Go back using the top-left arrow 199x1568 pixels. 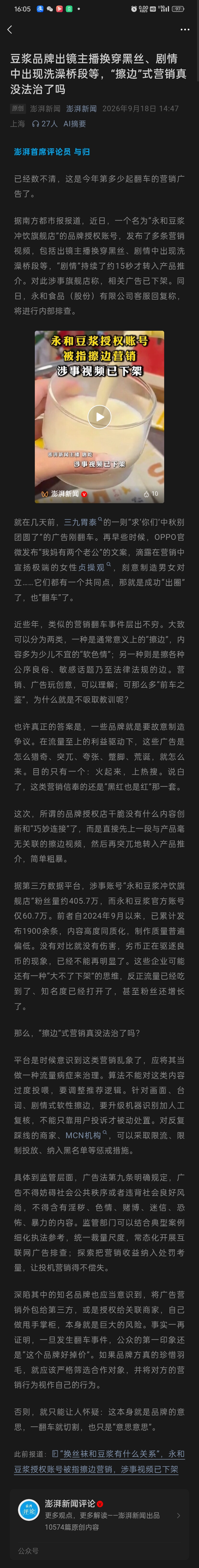[x=9, y=29]
